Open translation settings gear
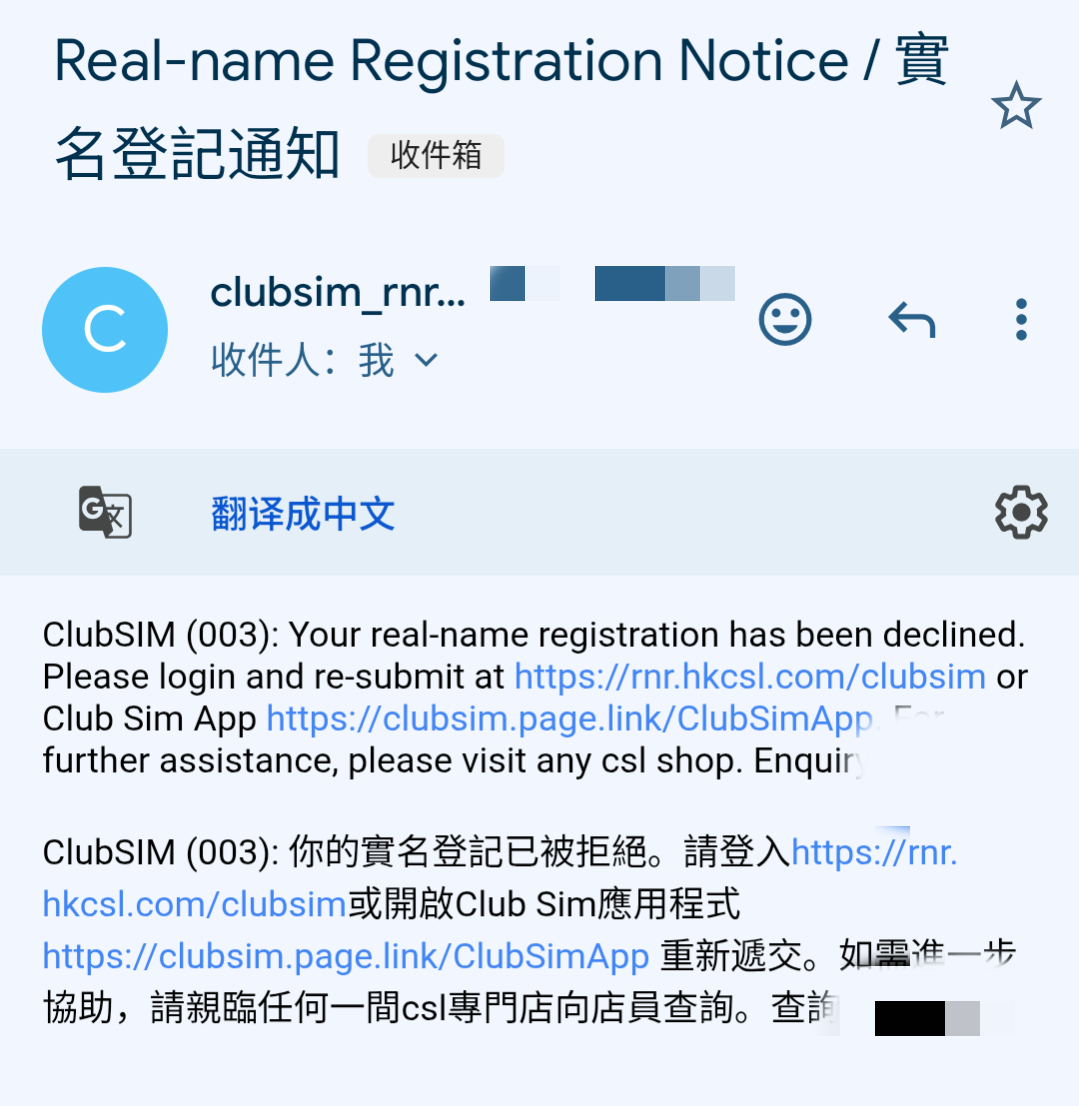Screen dimensions: 1079x1106 [1021, 513]
